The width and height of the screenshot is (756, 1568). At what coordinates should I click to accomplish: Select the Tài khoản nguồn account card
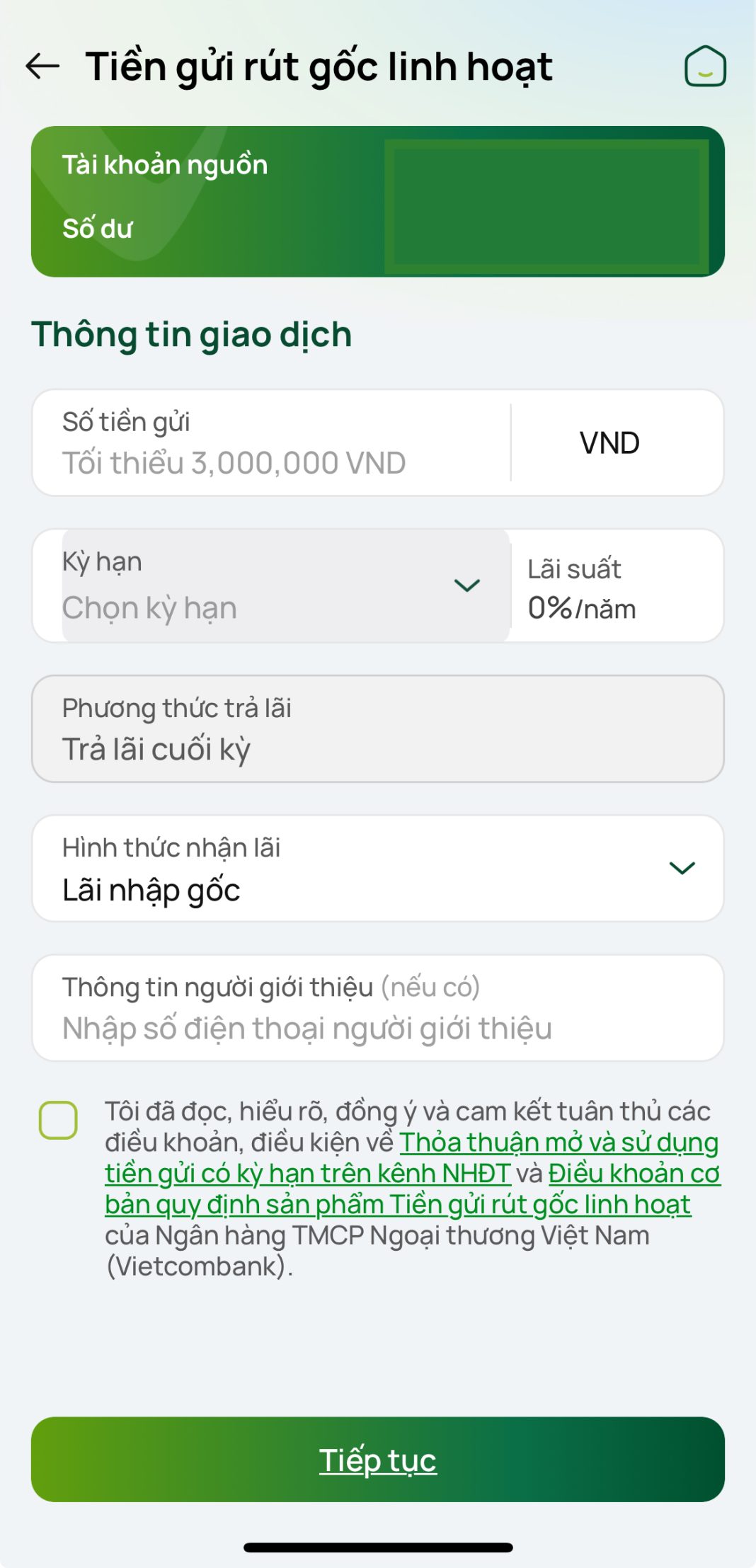point(378,201)
